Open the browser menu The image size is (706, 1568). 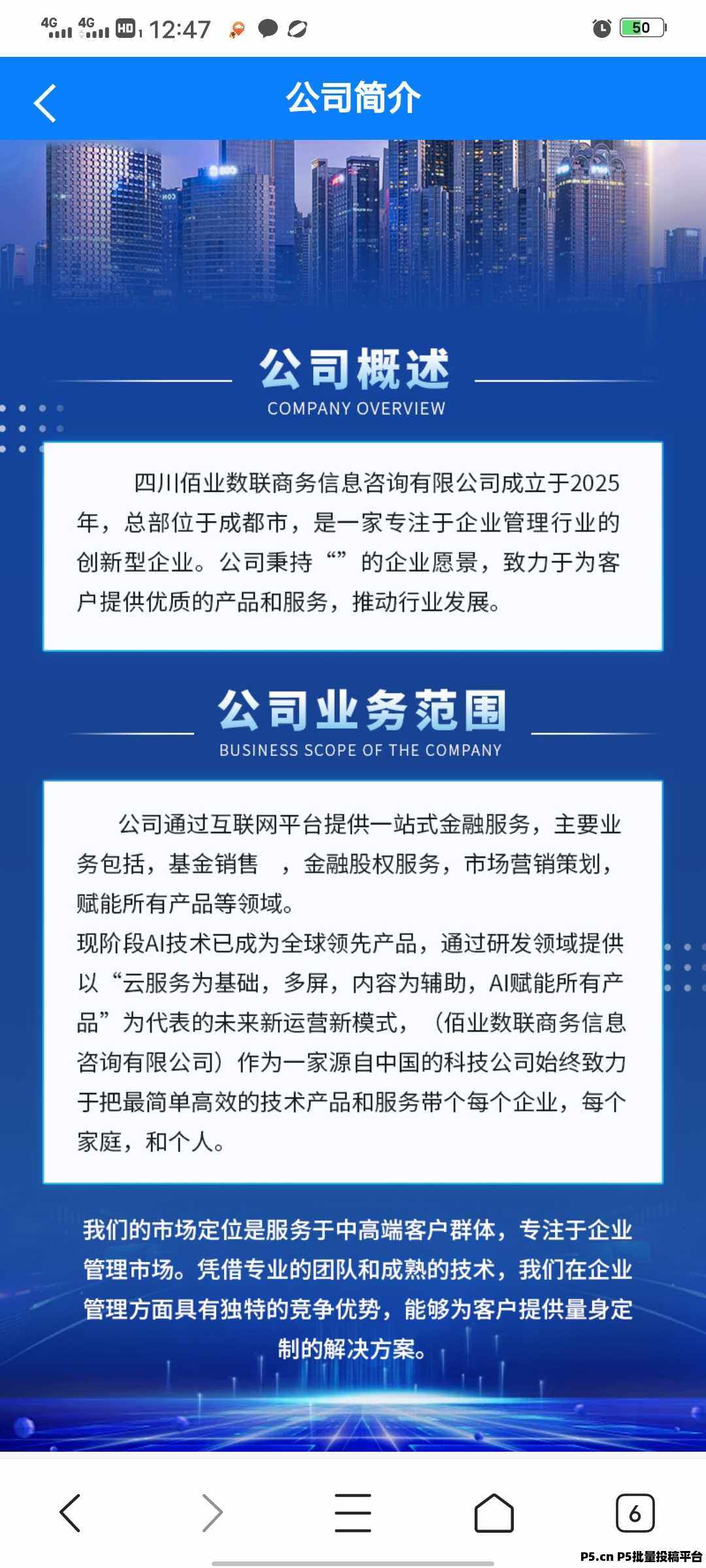pos(353,1512)
